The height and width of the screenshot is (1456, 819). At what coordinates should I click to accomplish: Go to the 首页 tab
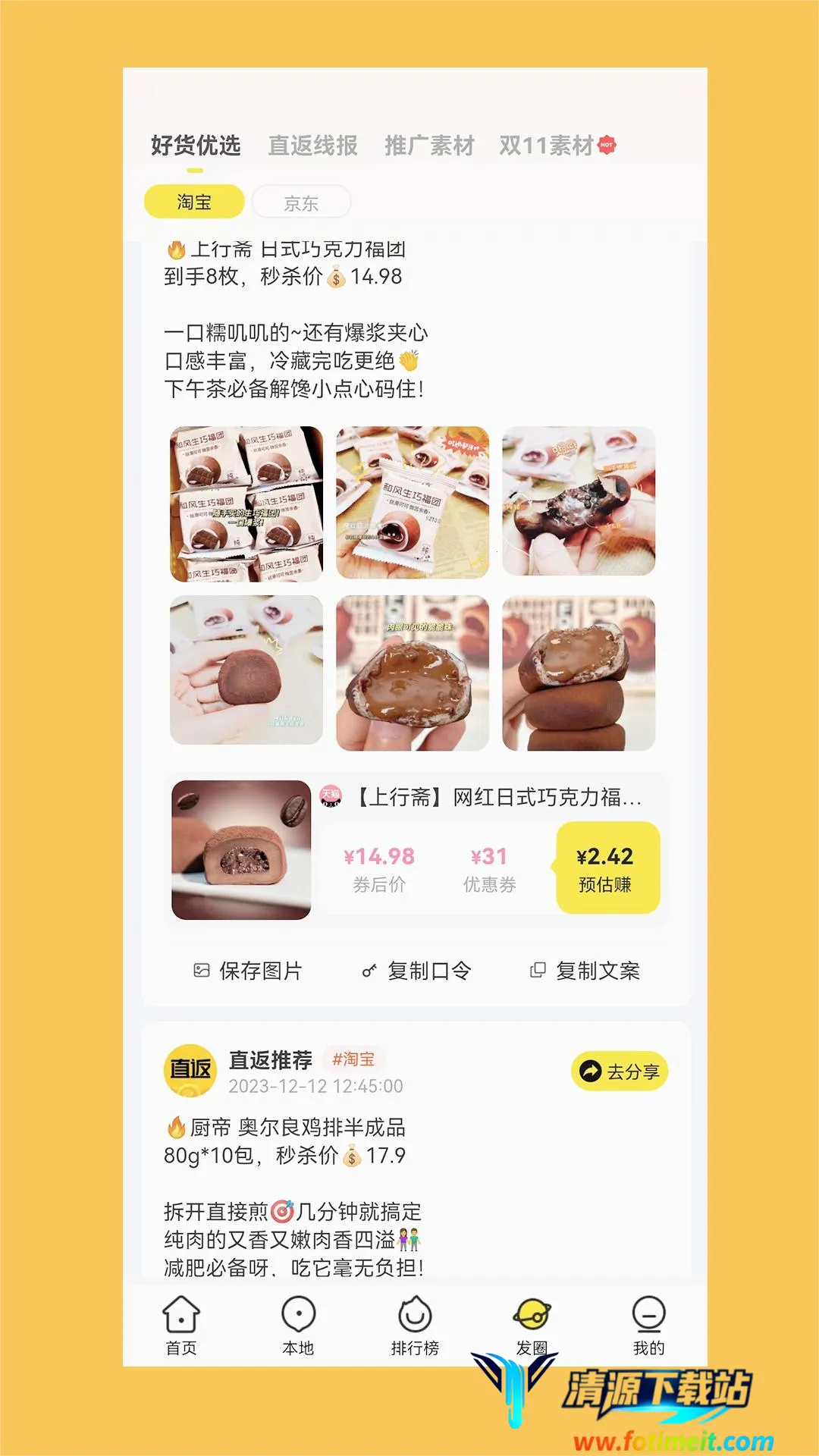pos(181,1326)
